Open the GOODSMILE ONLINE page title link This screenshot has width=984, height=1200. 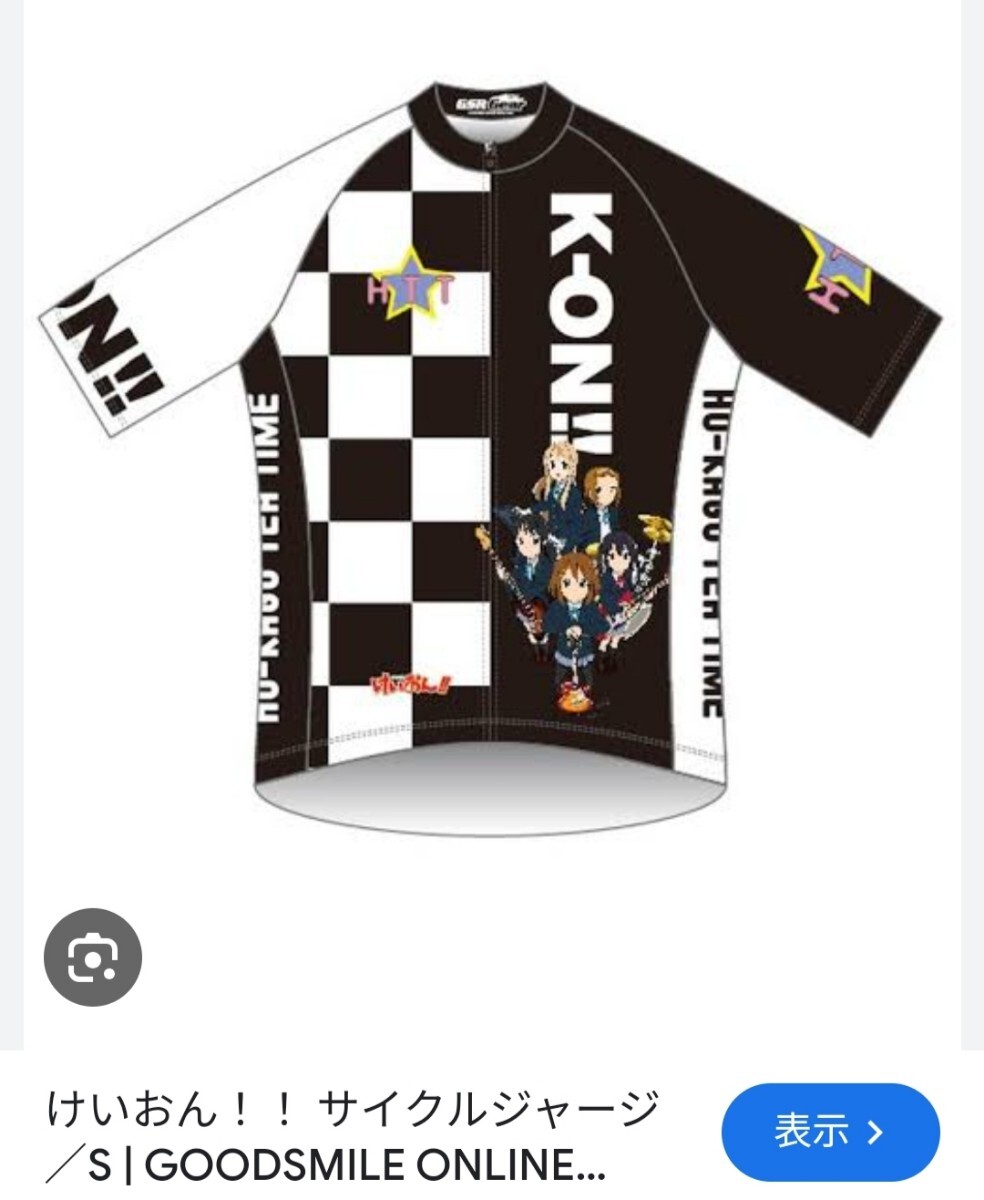pyautogui.click(x=352, y=1135)
